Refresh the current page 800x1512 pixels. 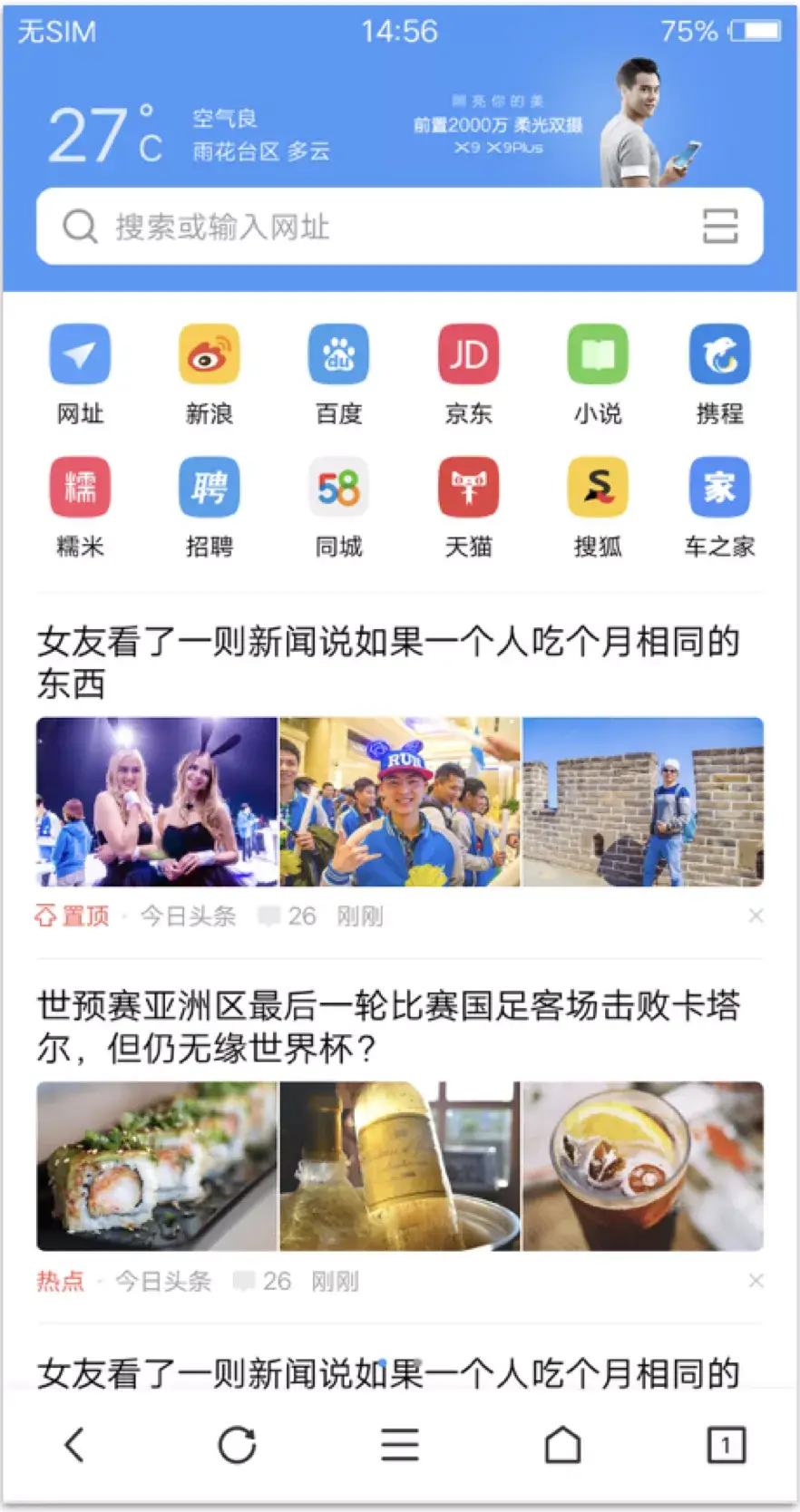(x=238, y=1445)
